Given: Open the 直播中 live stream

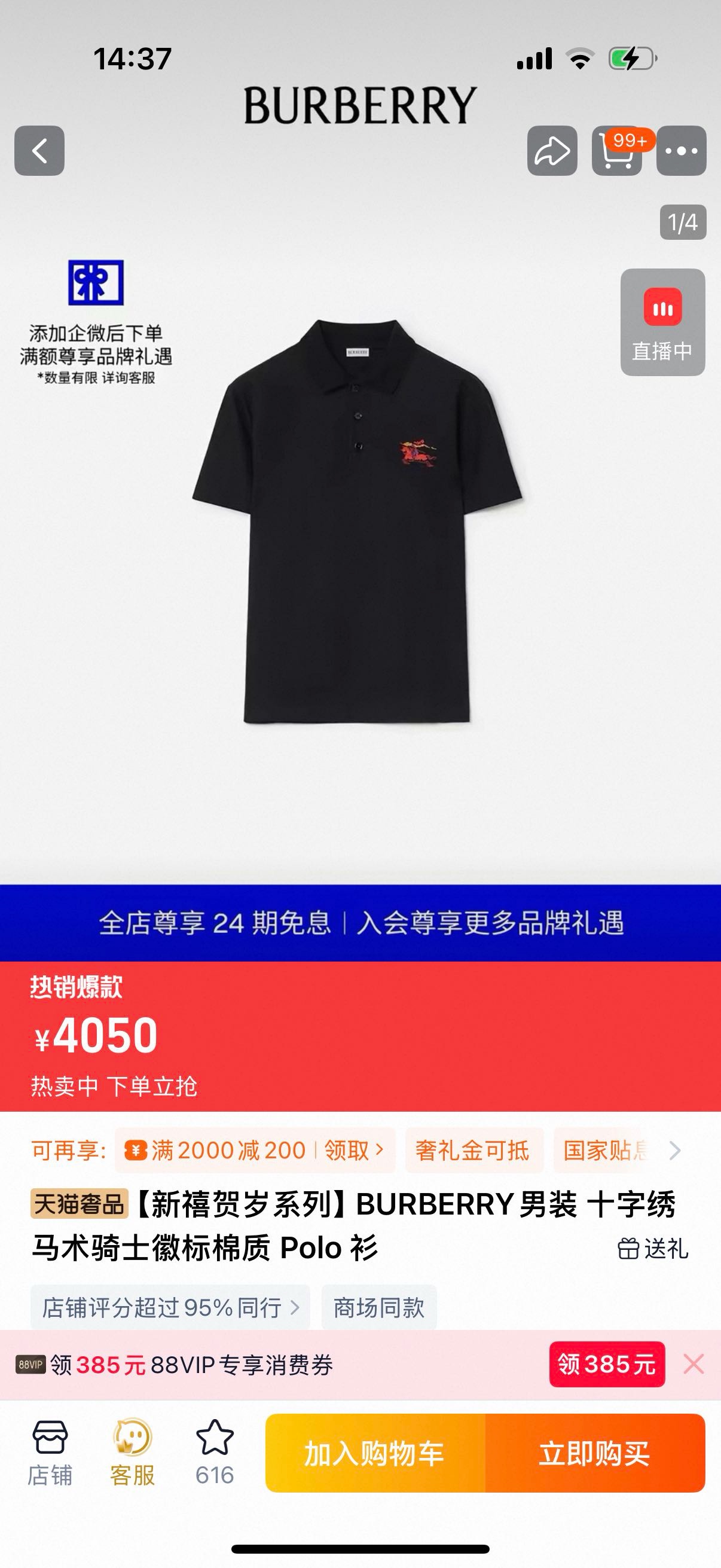Looking at the screenshot, I should pyautogui.click(x=662, y=322).
